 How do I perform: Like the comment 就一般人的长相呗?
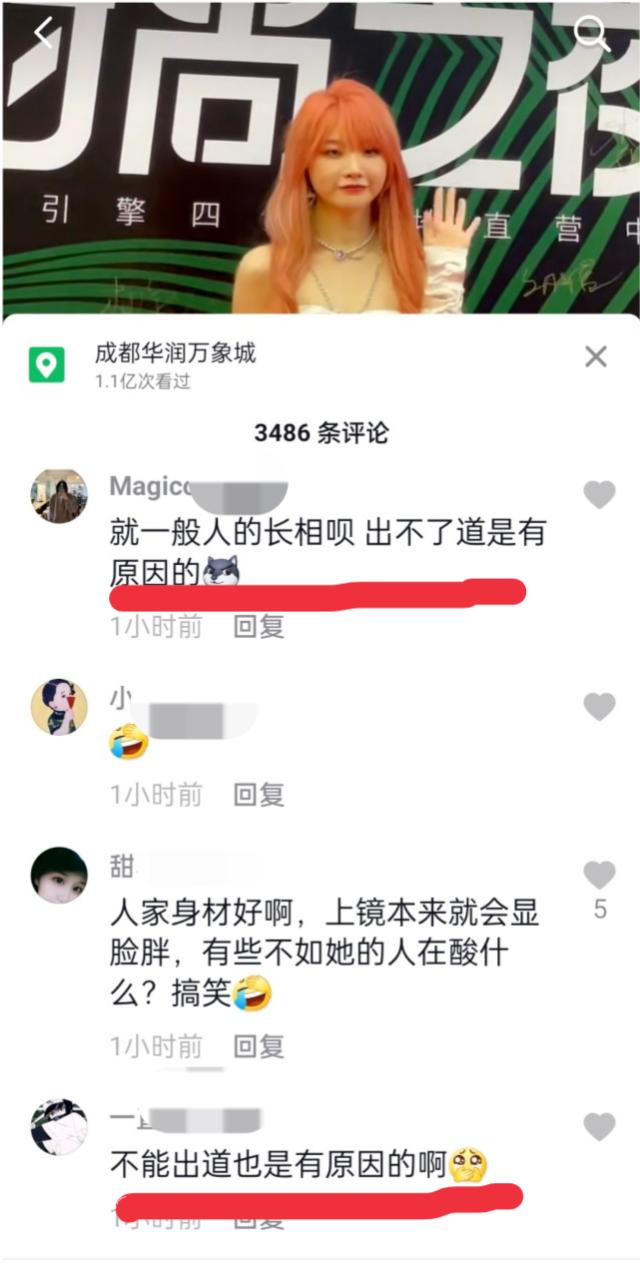(x=599, y=494)
